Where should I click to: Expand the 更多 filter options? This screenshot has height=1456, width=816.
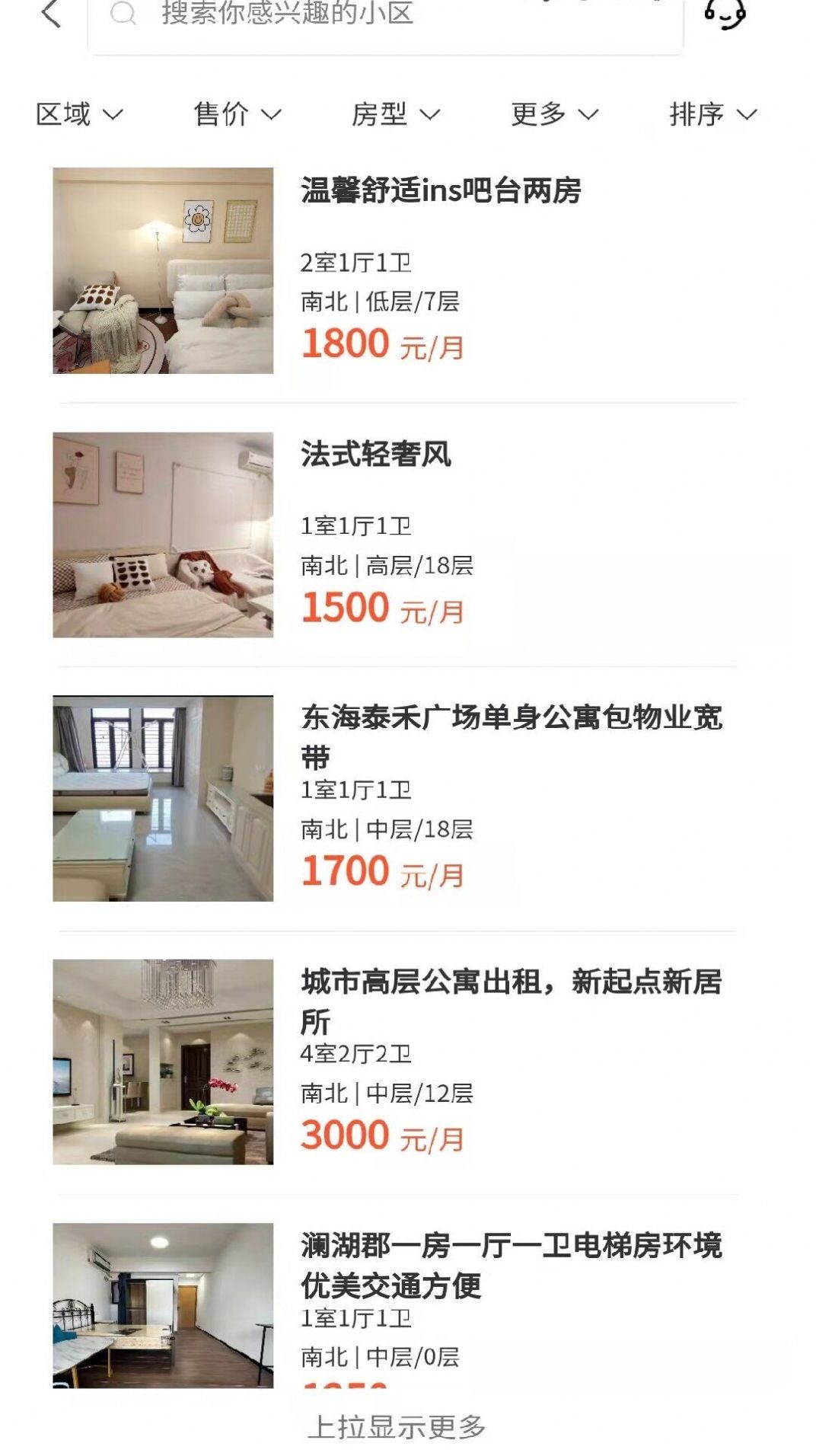click(x=553, y=115)
